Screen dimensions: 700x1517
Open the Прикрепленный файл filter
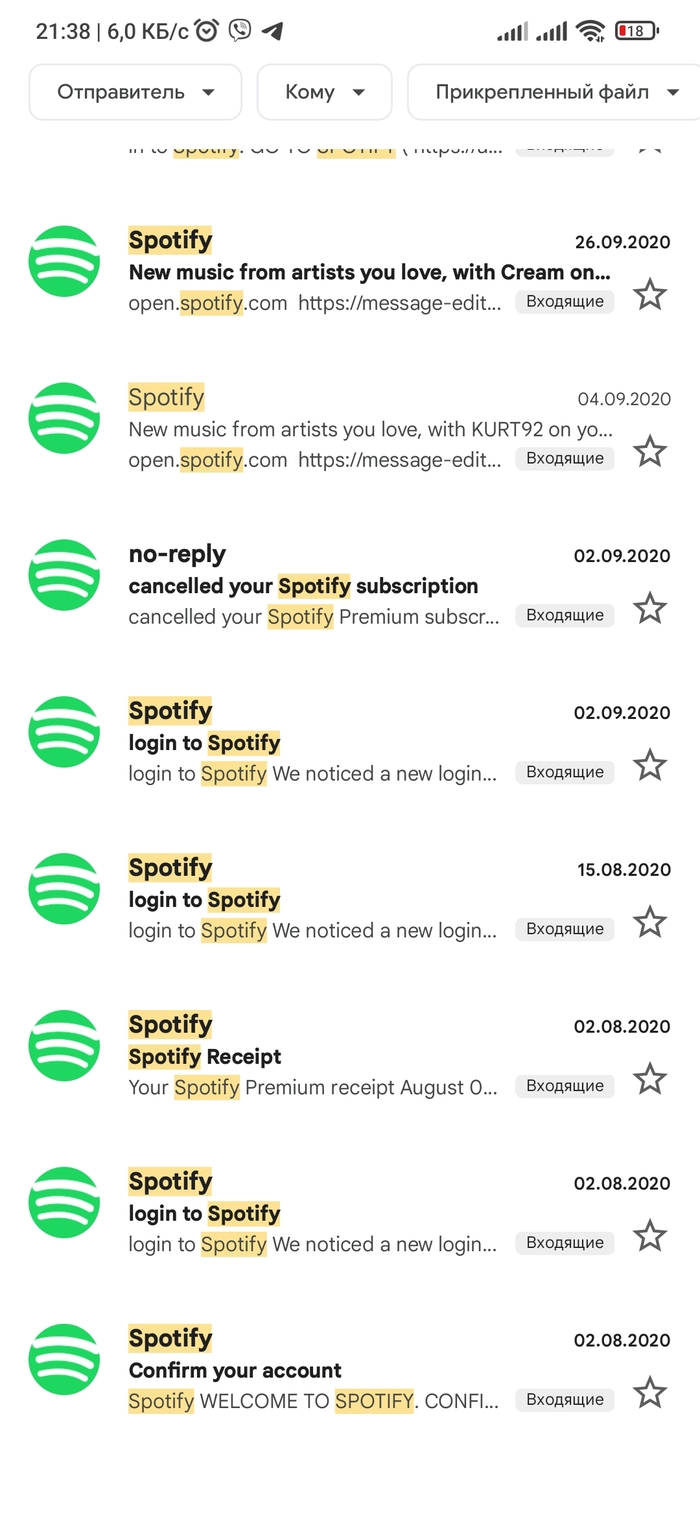[554, 92]
